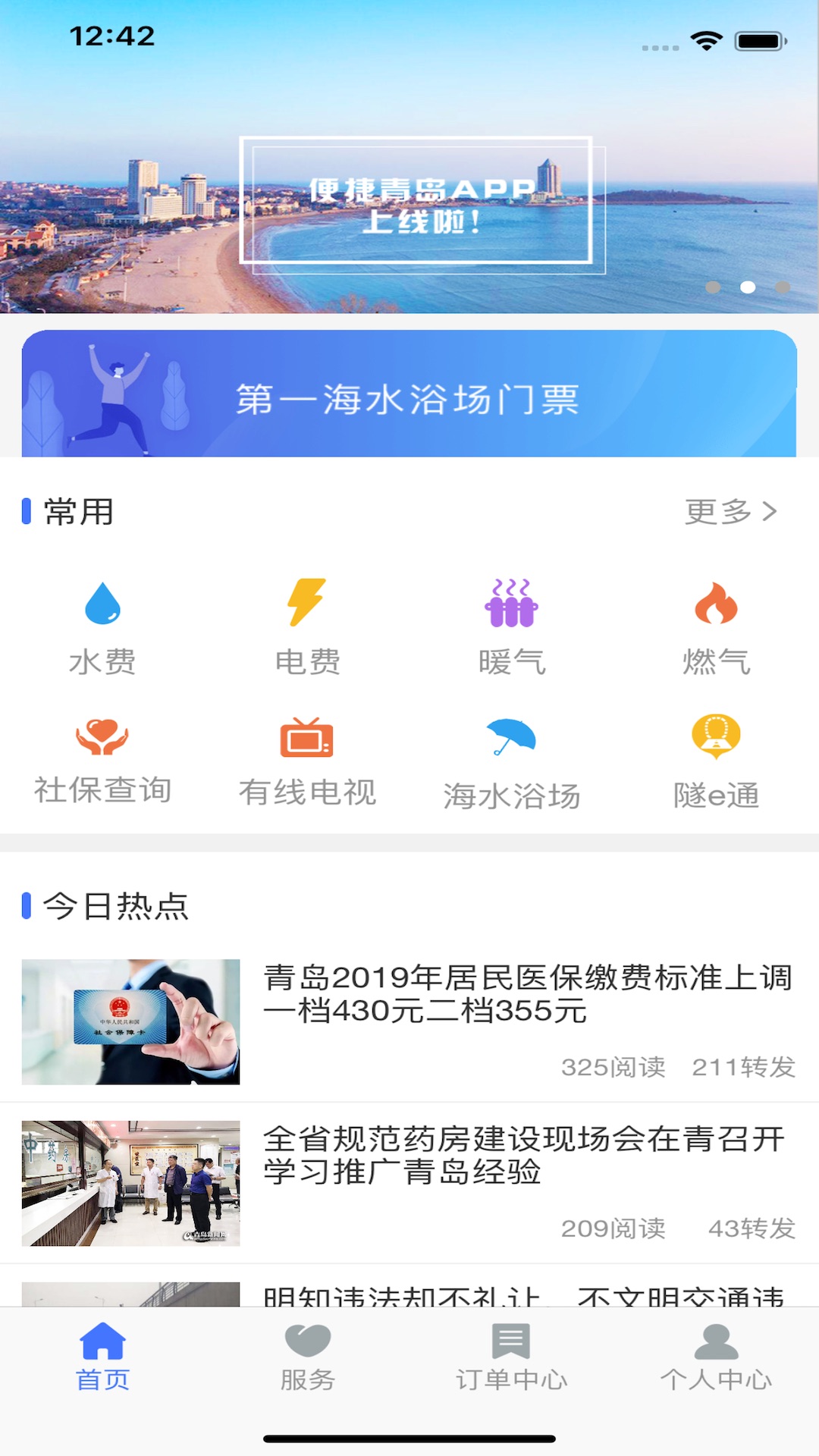Select the third carousel indicator dot
The width and height of the screenshot is (819, 1456).
[x=782, y=287]
